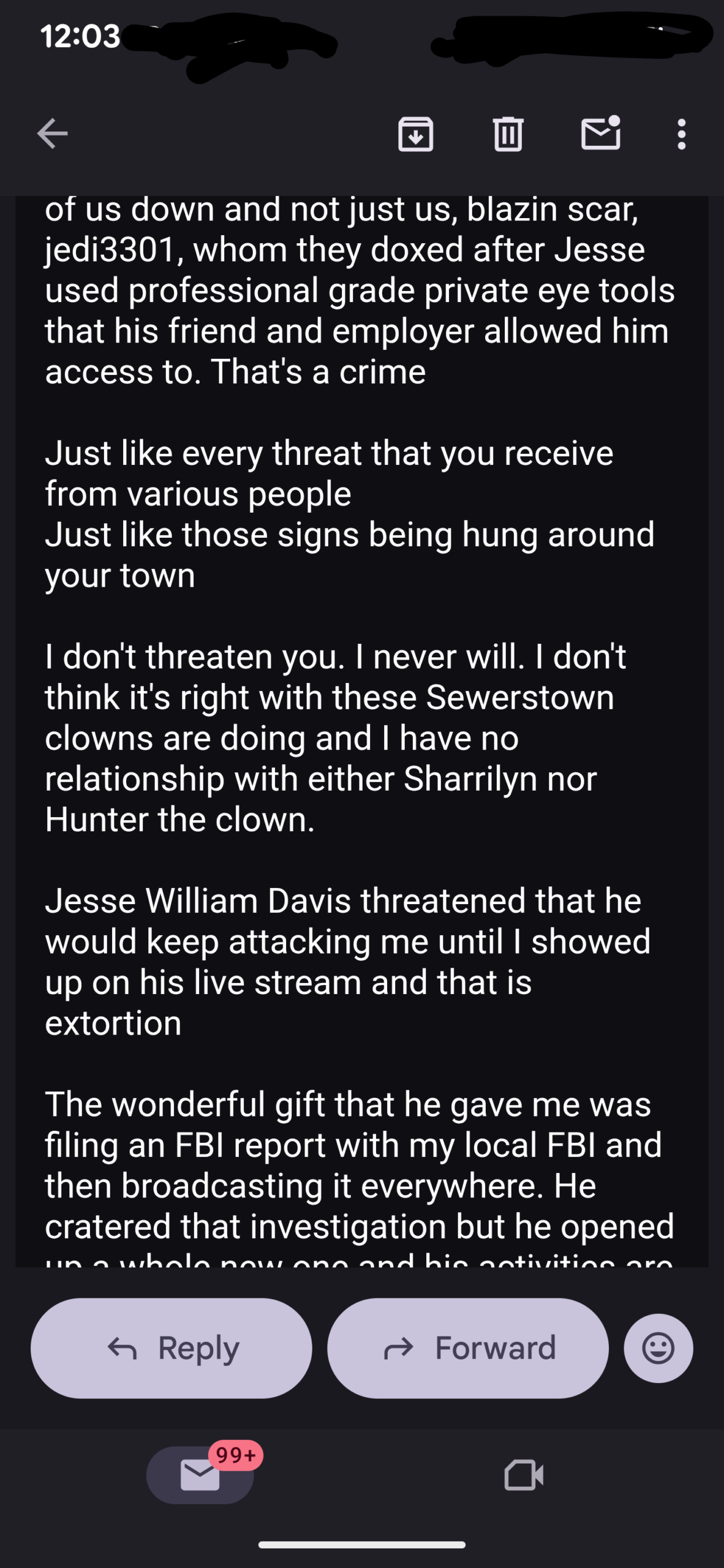
Task: Switch to the Mail tab
Action: [200, 1475]
